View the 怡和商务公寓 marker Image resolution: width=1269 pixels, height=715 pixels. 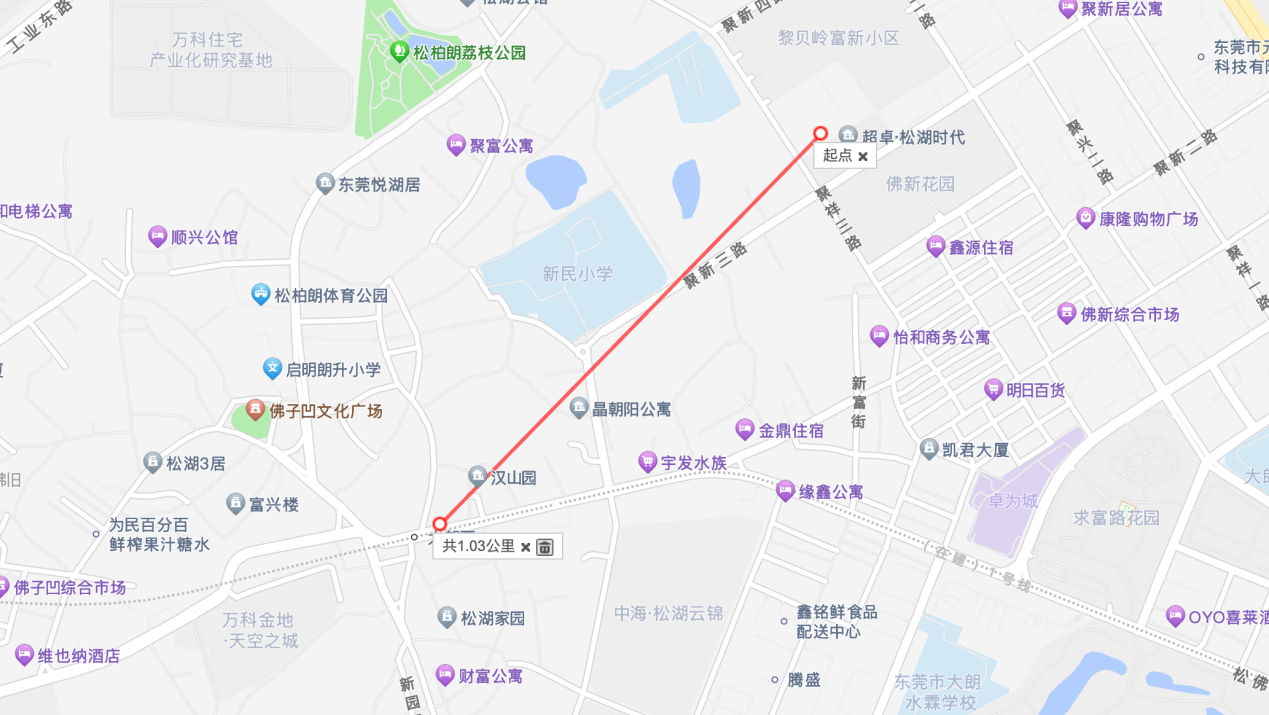[x=879, y=337]
